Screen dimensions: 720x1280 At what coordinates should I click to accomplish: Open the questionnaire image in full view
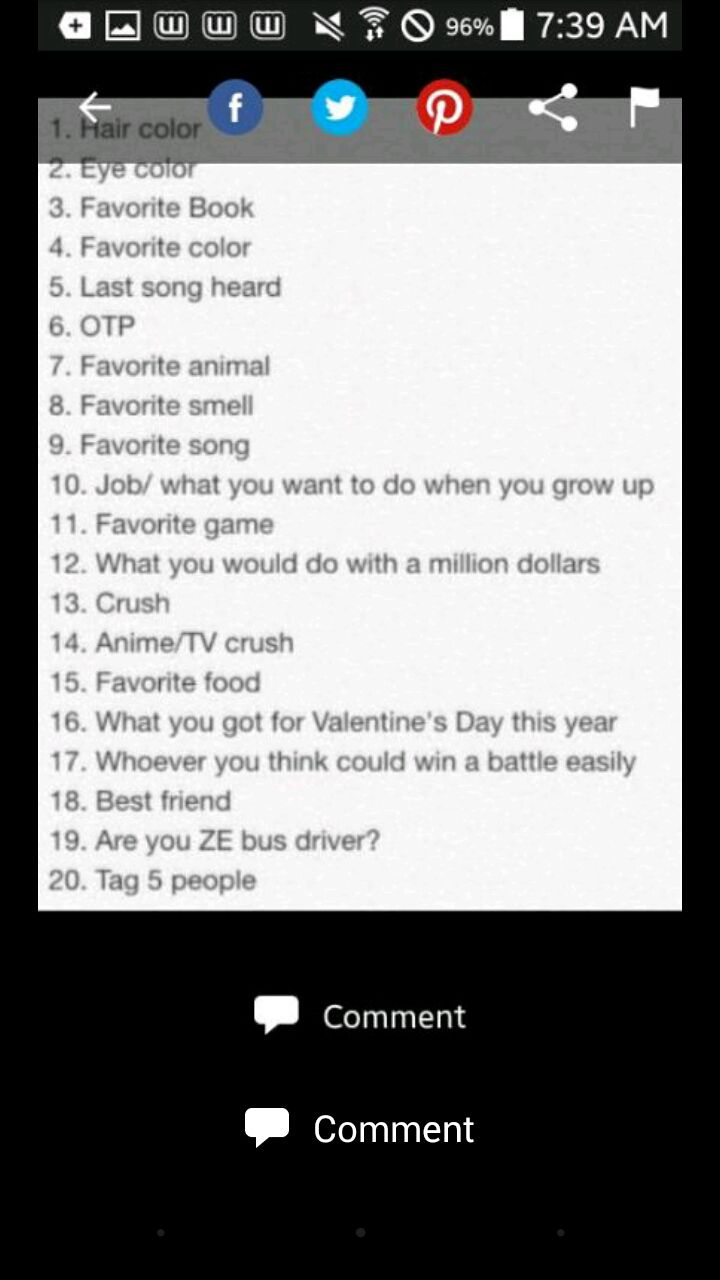[x=360, y=504]
